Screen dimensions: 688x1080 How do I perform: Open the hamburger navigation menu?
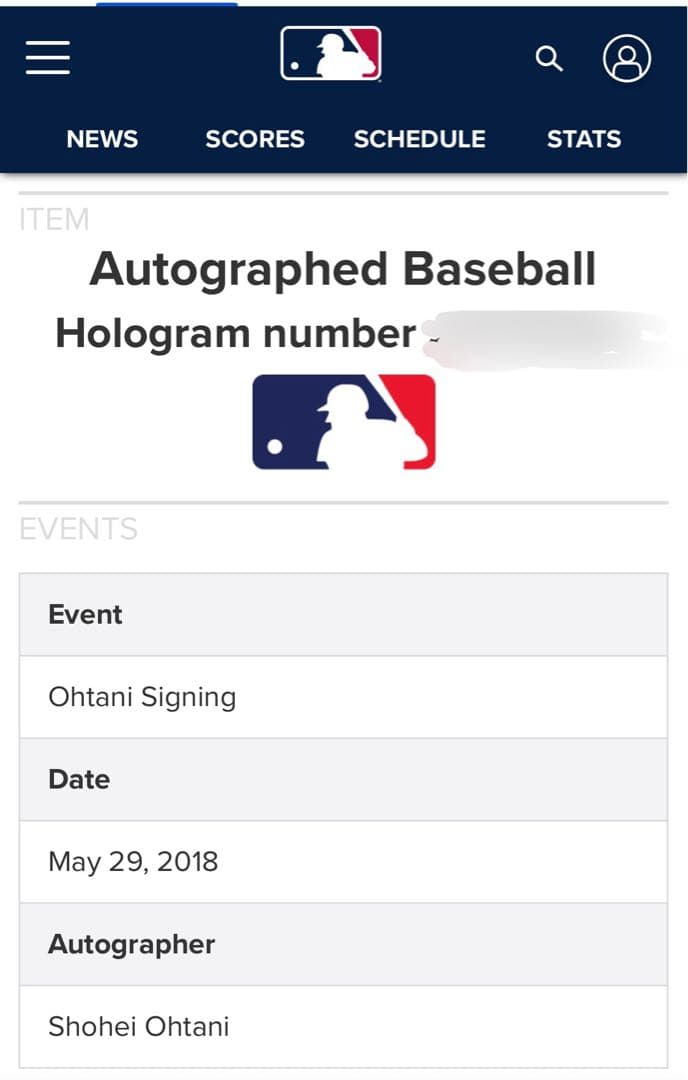pos(48,57)
